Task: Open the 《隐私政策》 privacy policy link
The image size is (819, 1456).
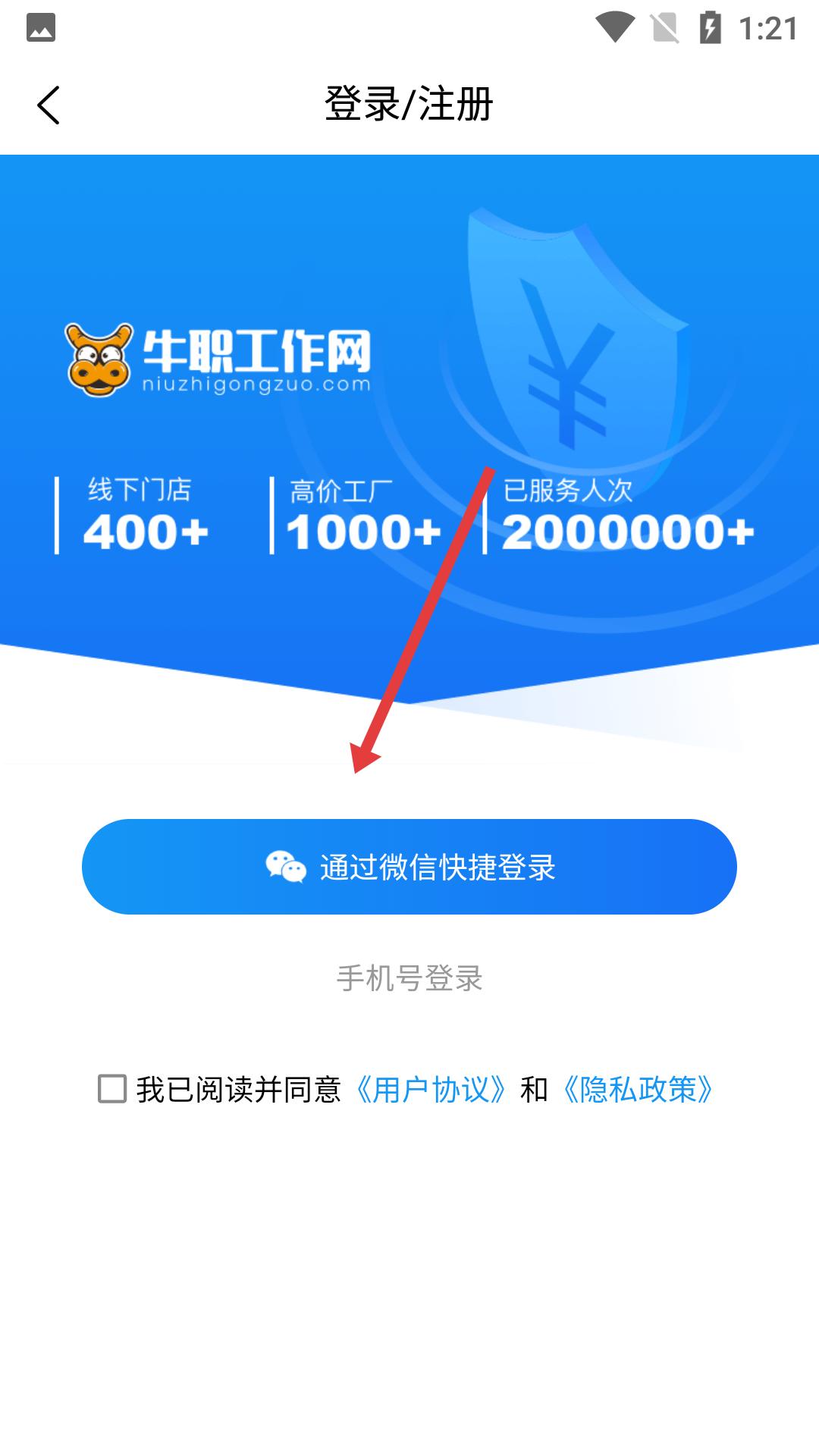Action: pyautogui.click(x=638, y=1090)
